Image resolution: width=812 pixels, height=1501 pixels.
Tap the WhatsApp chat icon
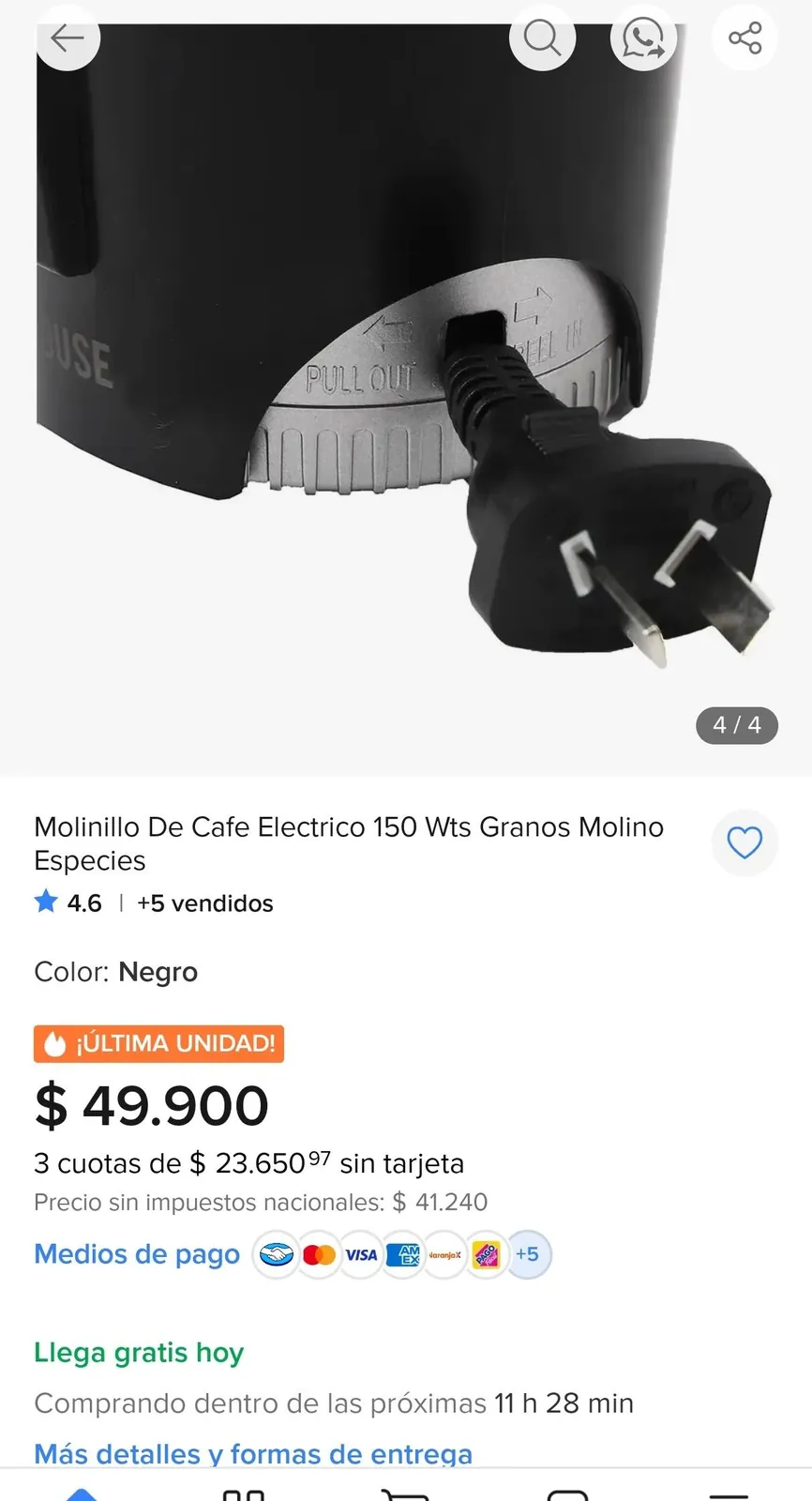tap(642, 38)
